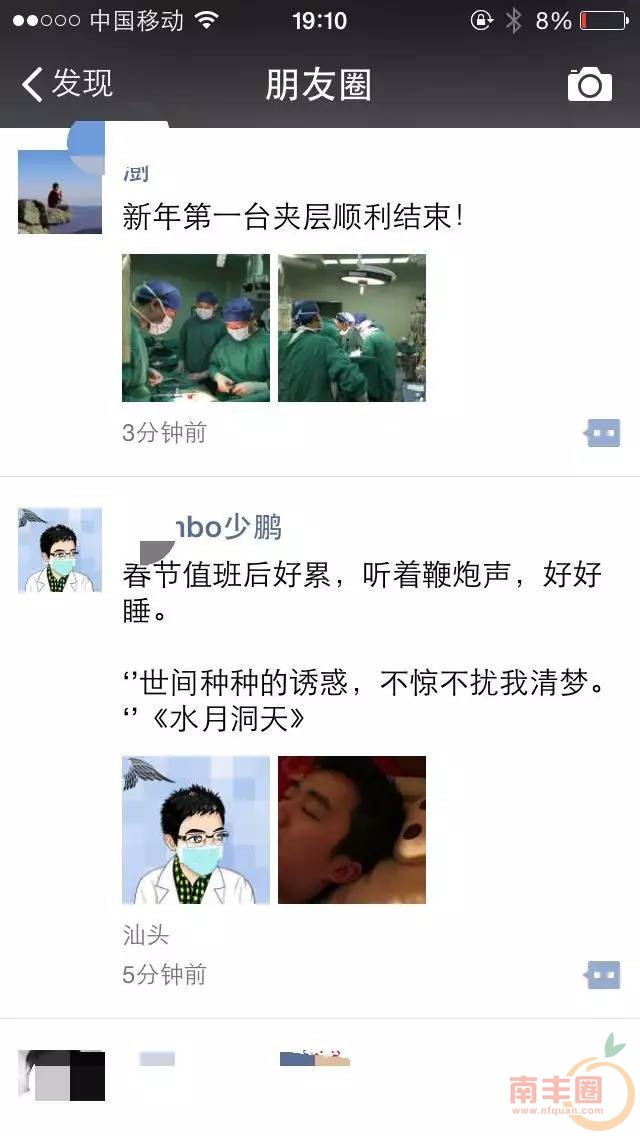Open the sleeping man photo
Image resolution: width=640 pixels, height=1136 pixels.
tap(352, 830)
